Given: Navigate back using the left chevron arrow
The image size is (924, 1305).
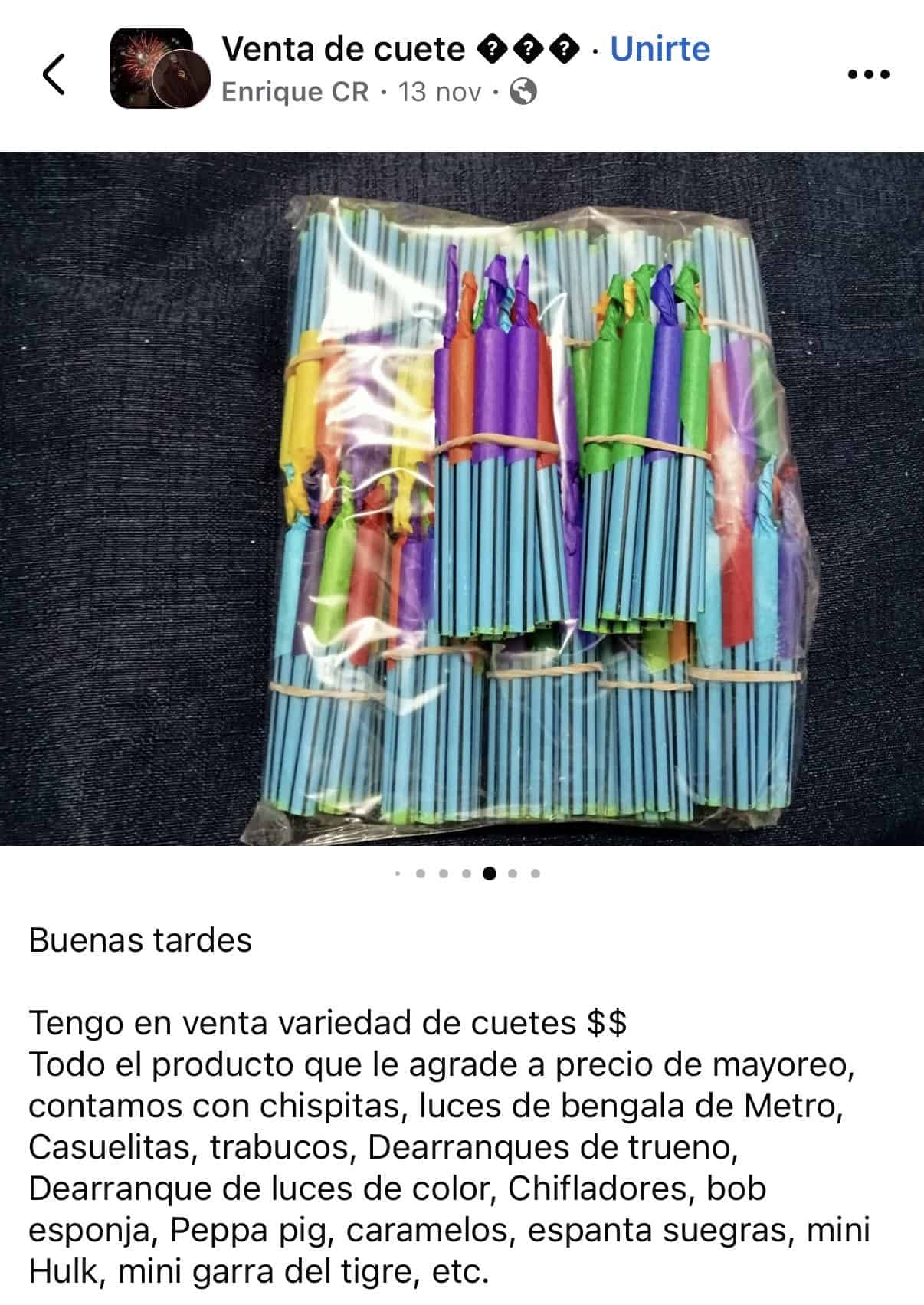Looking at the screenshot, I should pyautogui.click(x=52, y=74).
